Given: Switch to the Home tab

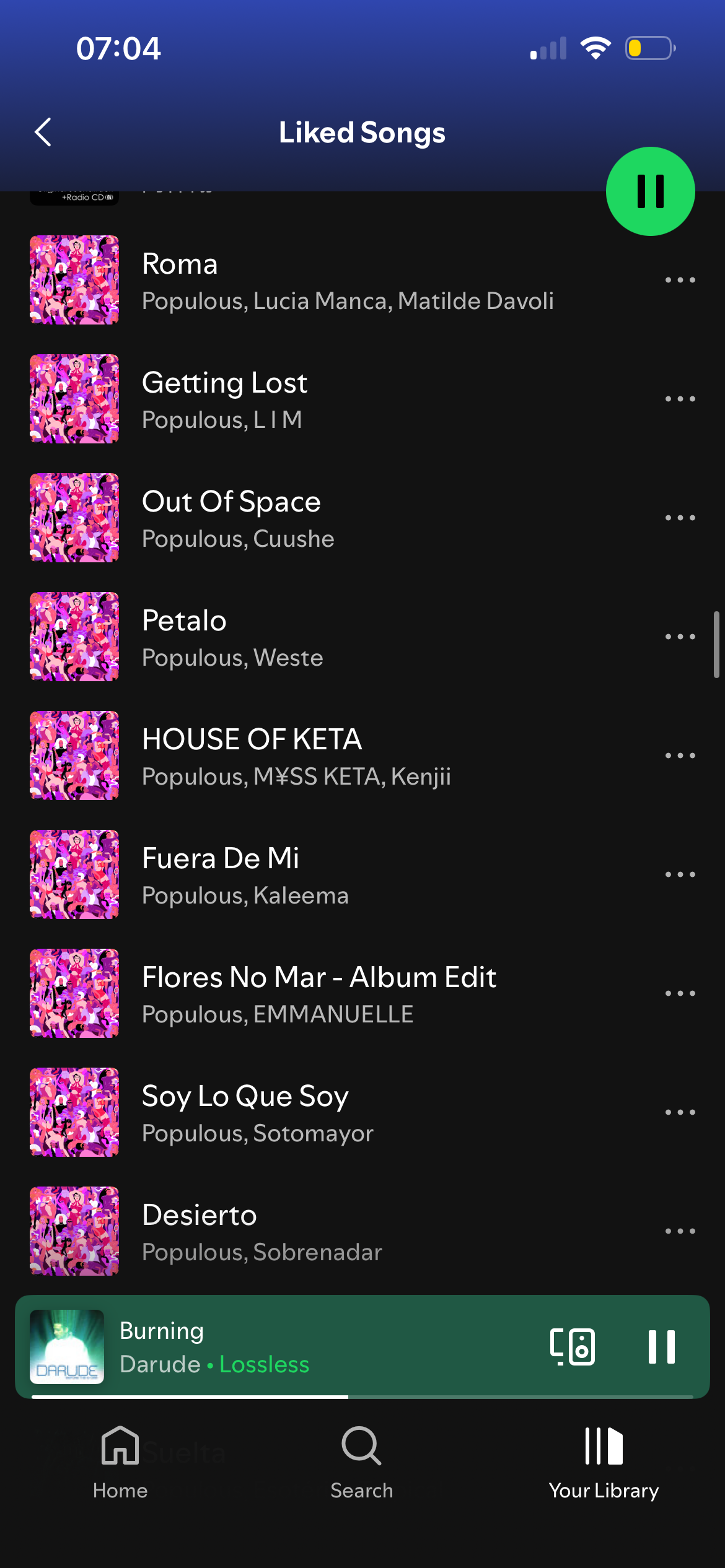Looking at the screenshot, I should click(120, 1463).
